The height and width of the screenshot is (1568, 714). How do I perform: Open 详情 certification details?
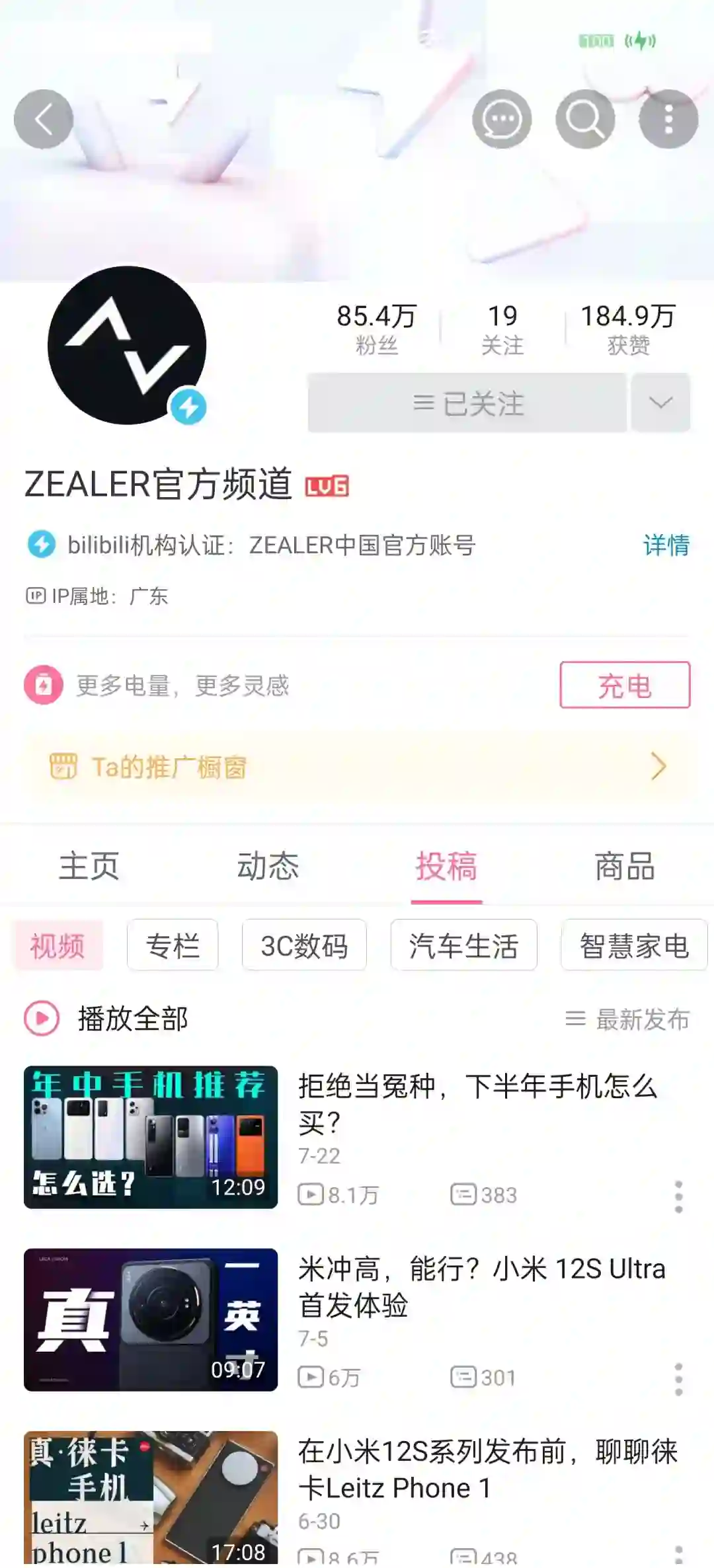(x=666, y=545)
